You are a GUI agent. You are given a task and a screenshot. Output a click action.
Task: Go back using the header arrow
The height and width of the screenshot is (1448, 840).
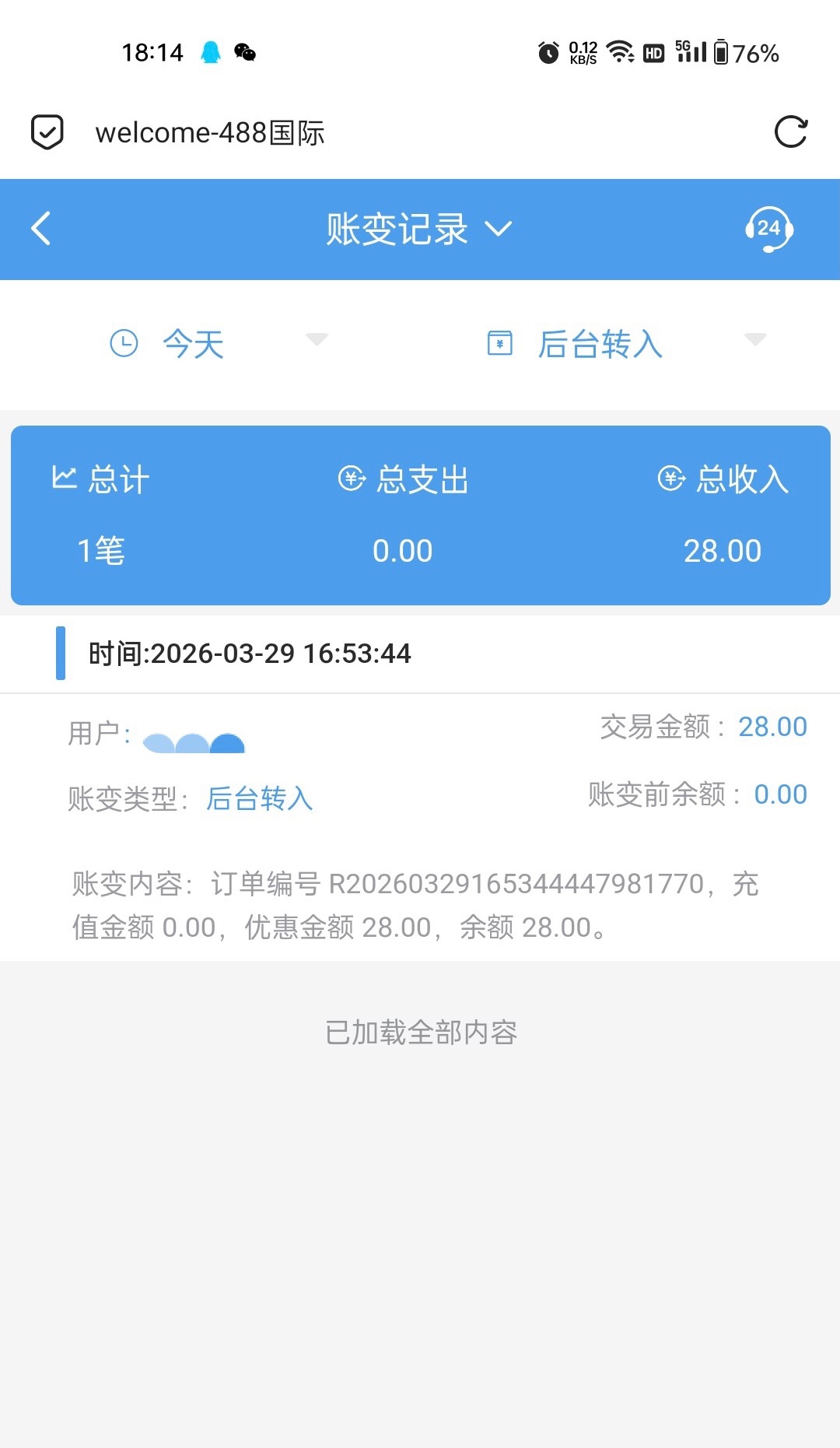(41, 229)
